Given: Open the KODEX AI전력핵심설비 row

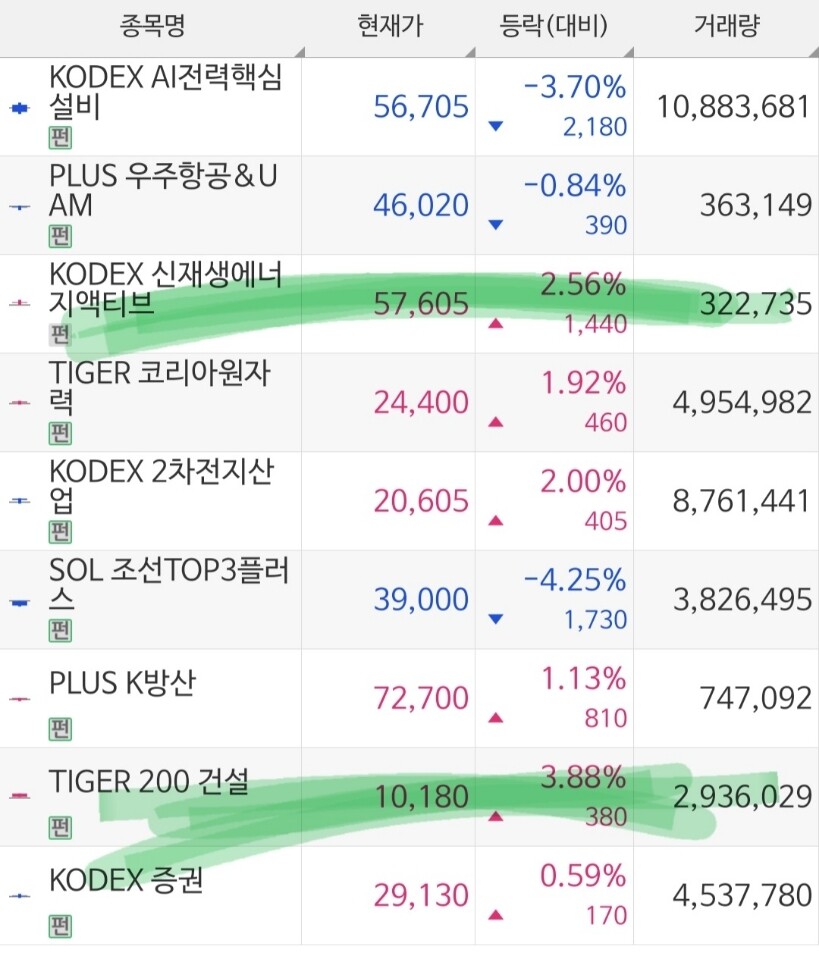Looking at the screenshot, I should (409, 107).
